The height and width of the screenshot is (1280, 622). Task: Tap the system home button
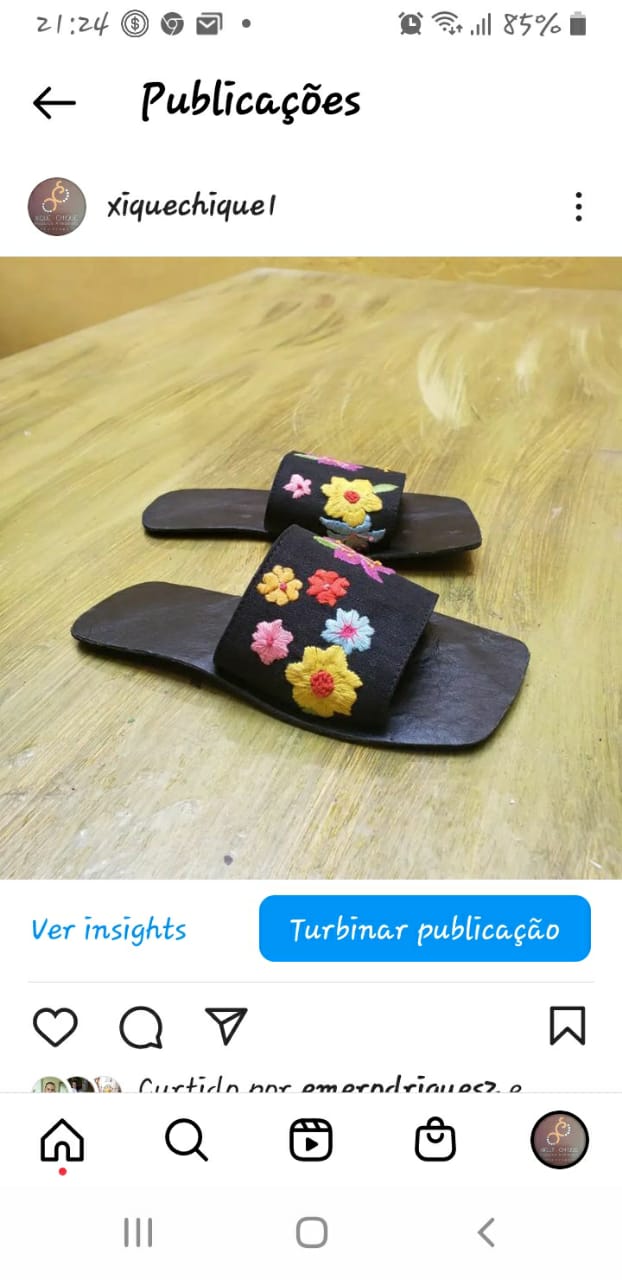311,1233
